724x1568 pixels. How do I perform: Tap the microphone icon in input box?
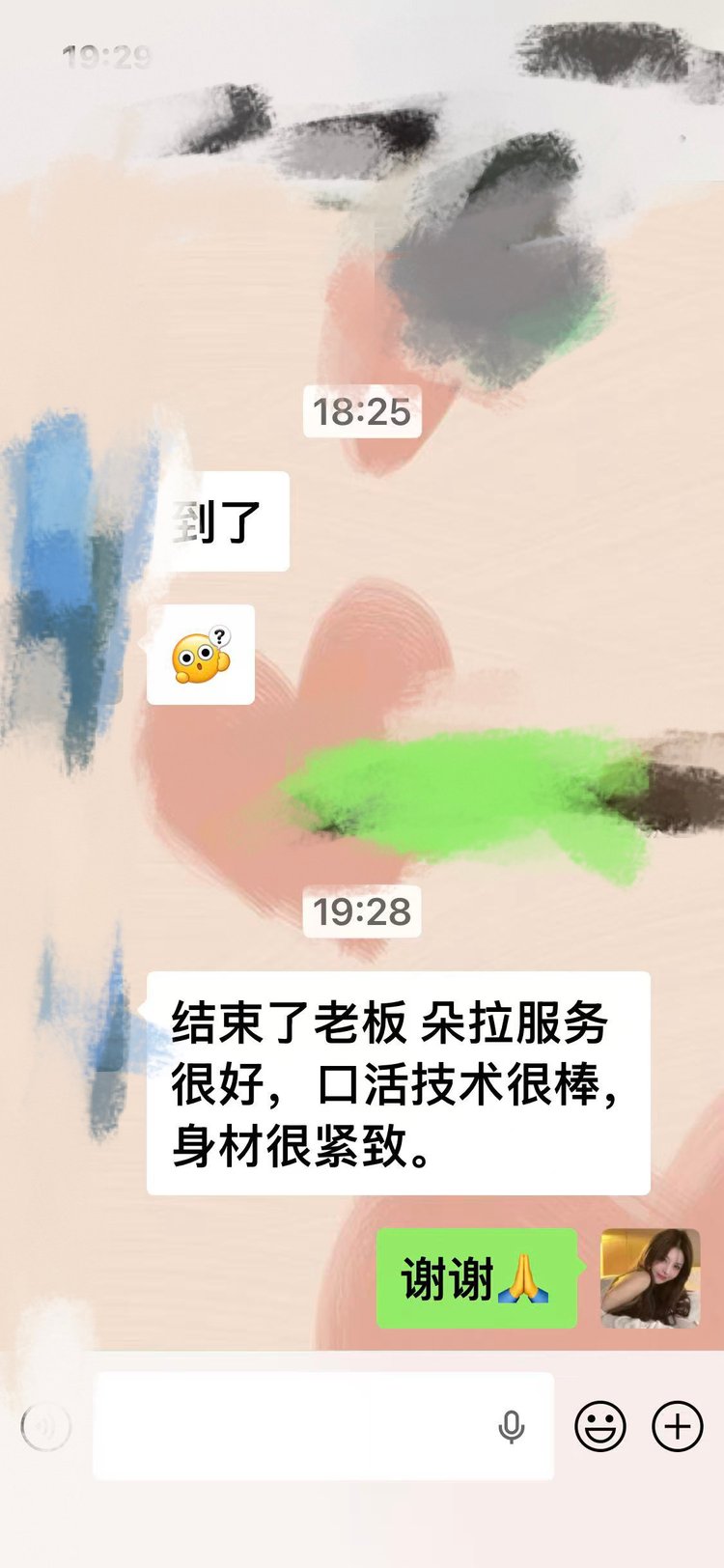[512, 1426]
